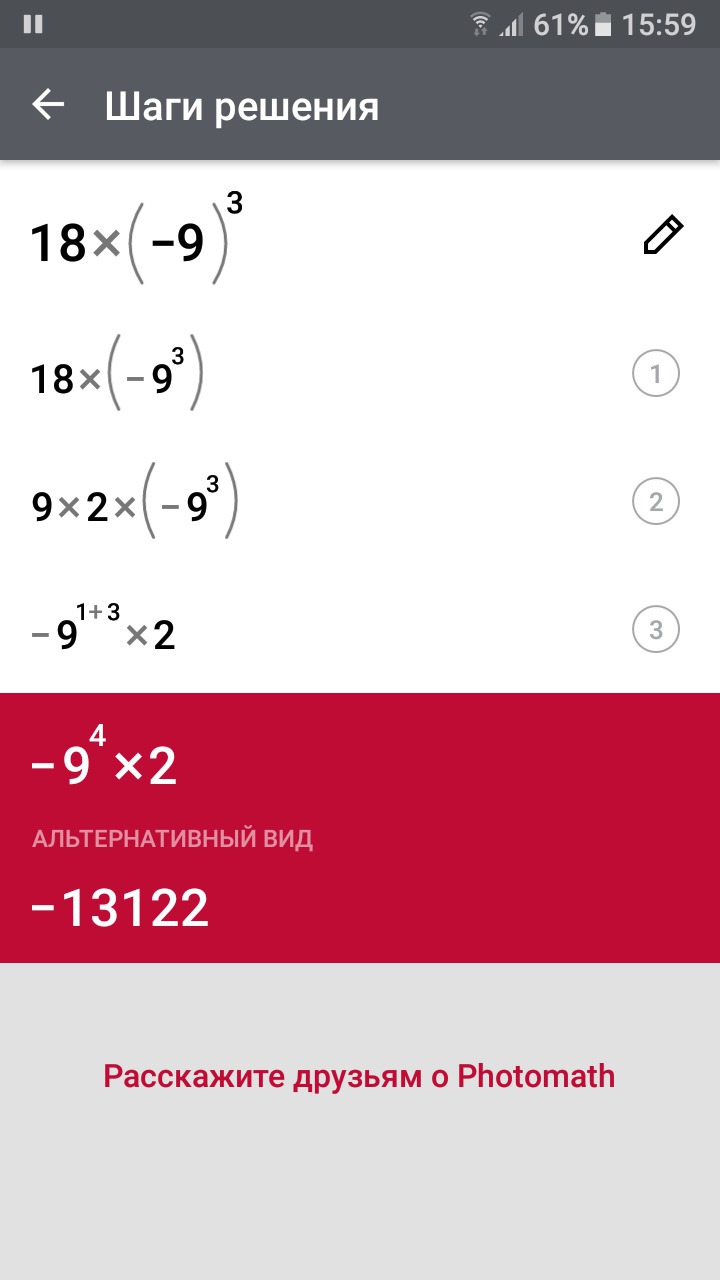Expand step 2 of the solution
Viewport: 720px width, 1280px height.
click(x=656, y=501)
